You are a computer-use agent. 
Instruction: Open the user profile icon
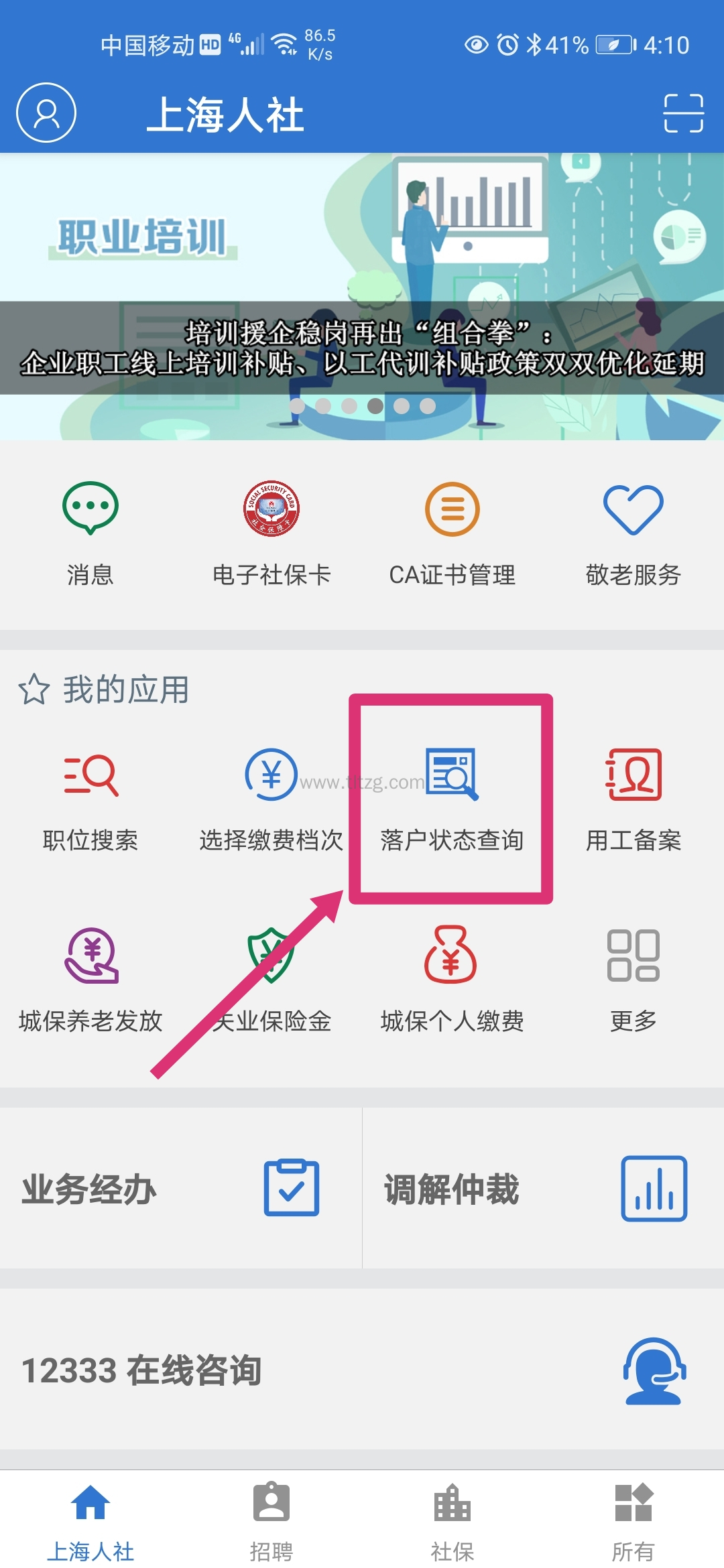(46, 113)
